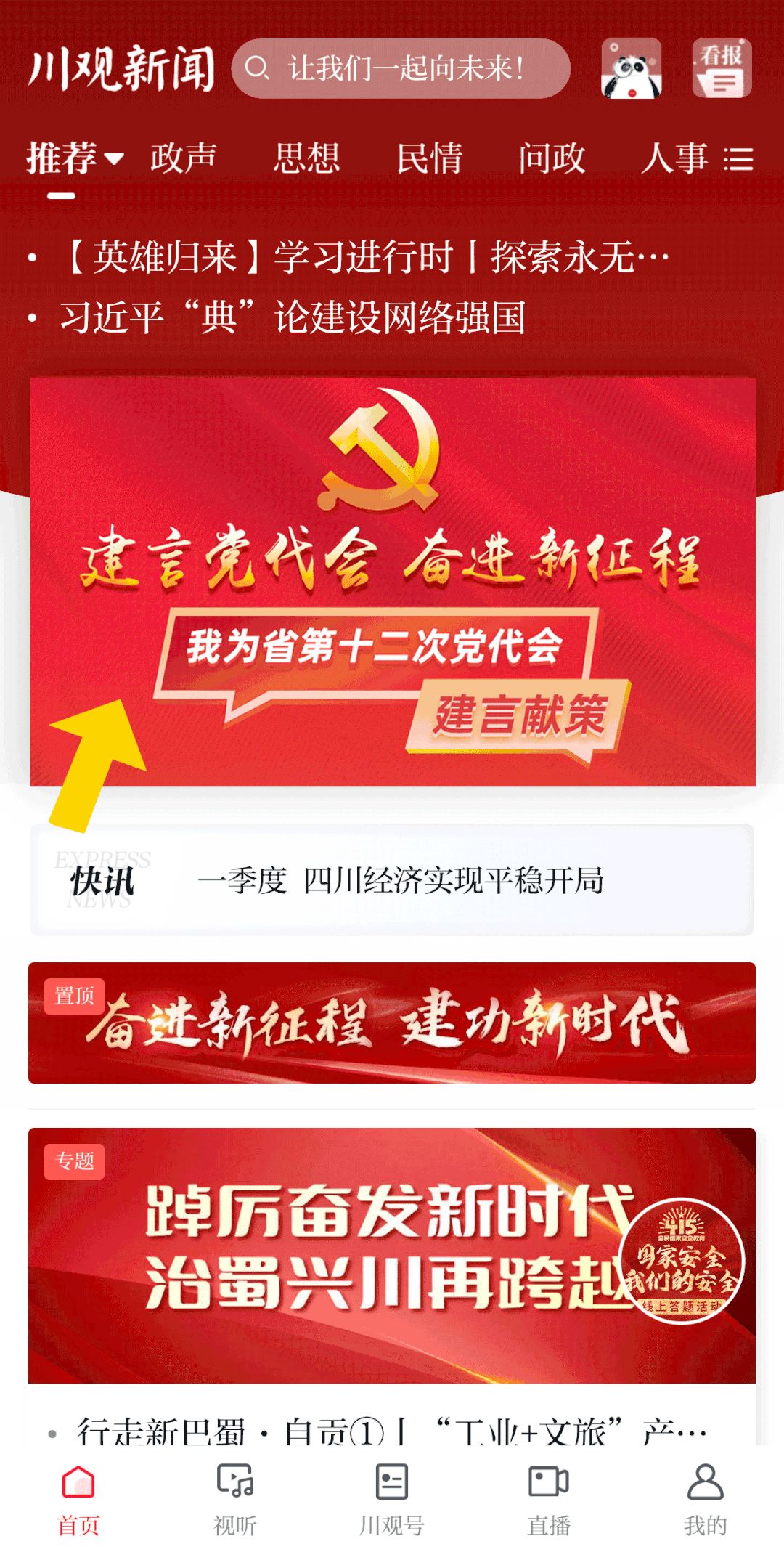The image size is (784, 1552).
Task: Open the 建言党代会 奋进新征程 banner
Action: 392,581
